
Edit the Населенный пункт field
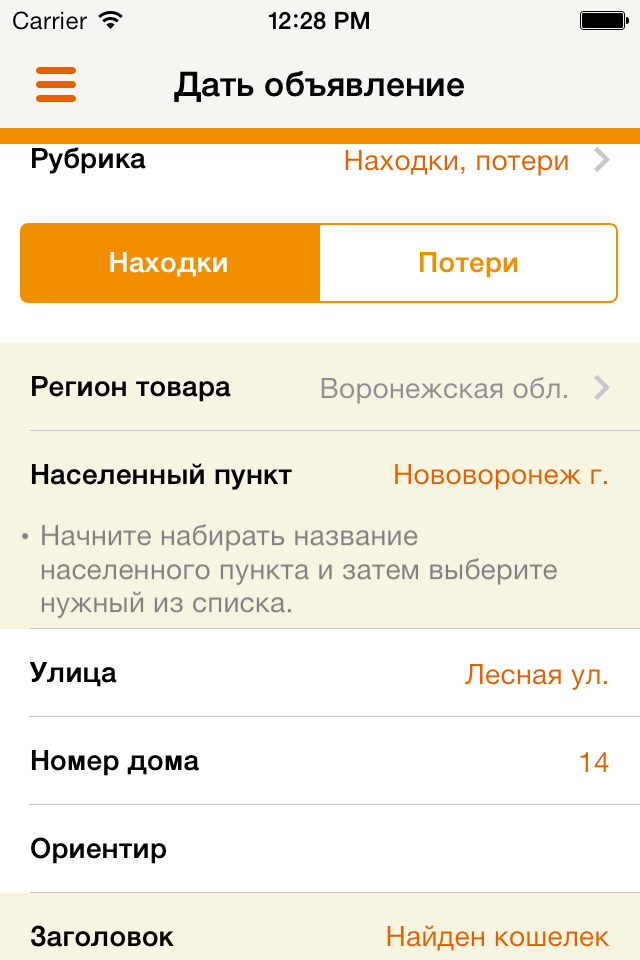(x=320, y=474)
